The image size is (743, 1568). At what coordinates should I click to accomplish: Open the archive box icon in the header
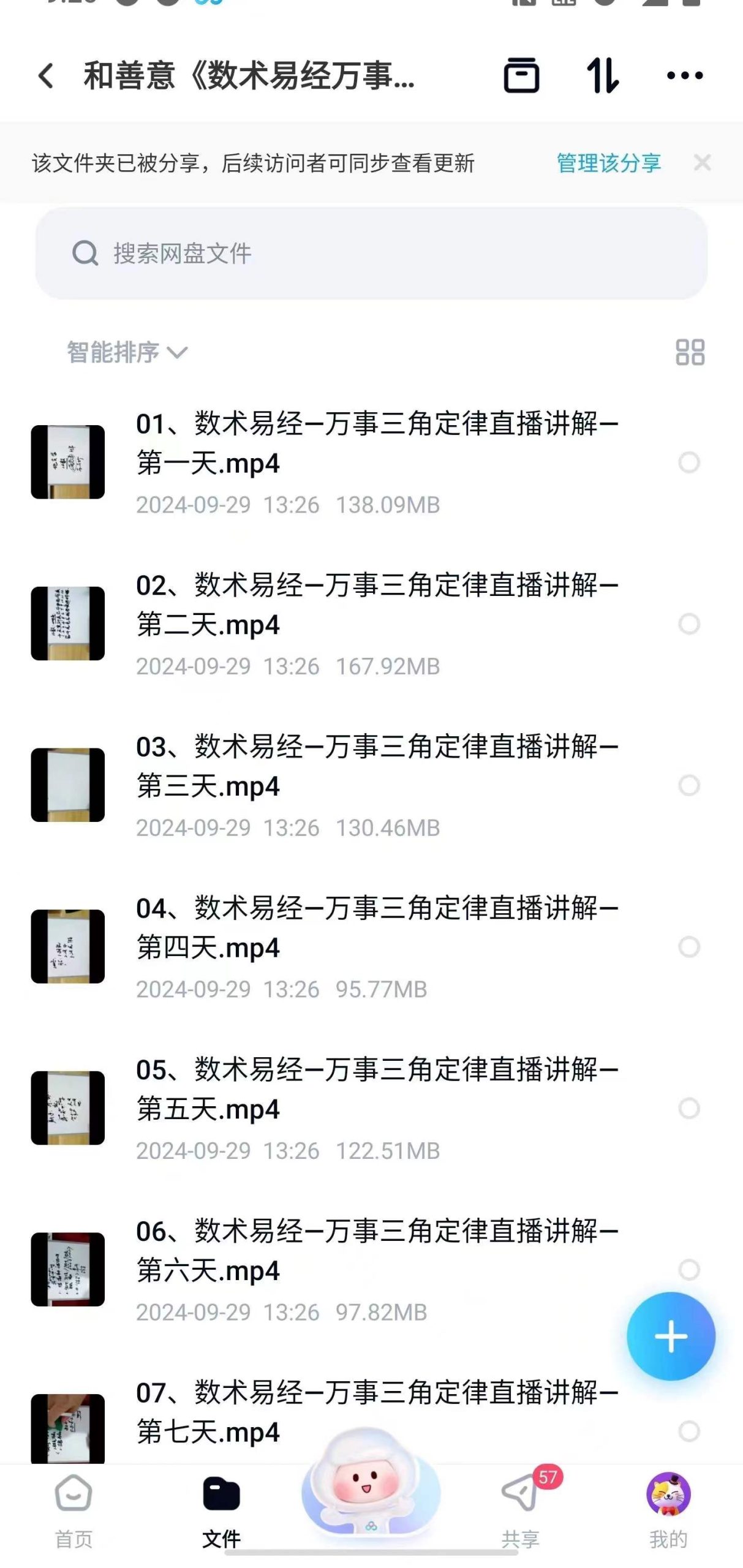(521, 76)
